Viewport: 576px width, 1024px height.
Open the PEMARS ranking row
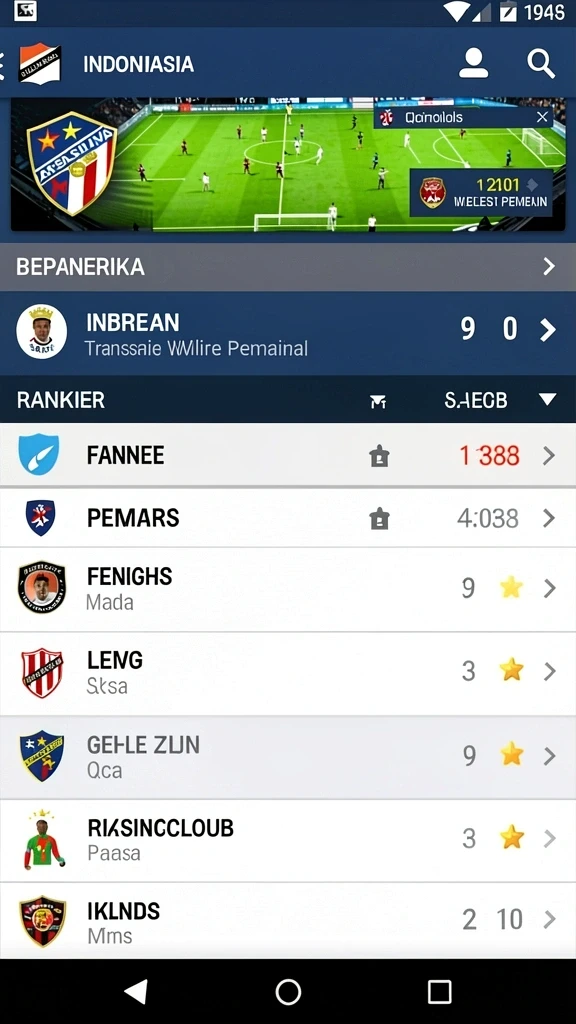coord(288,518)
